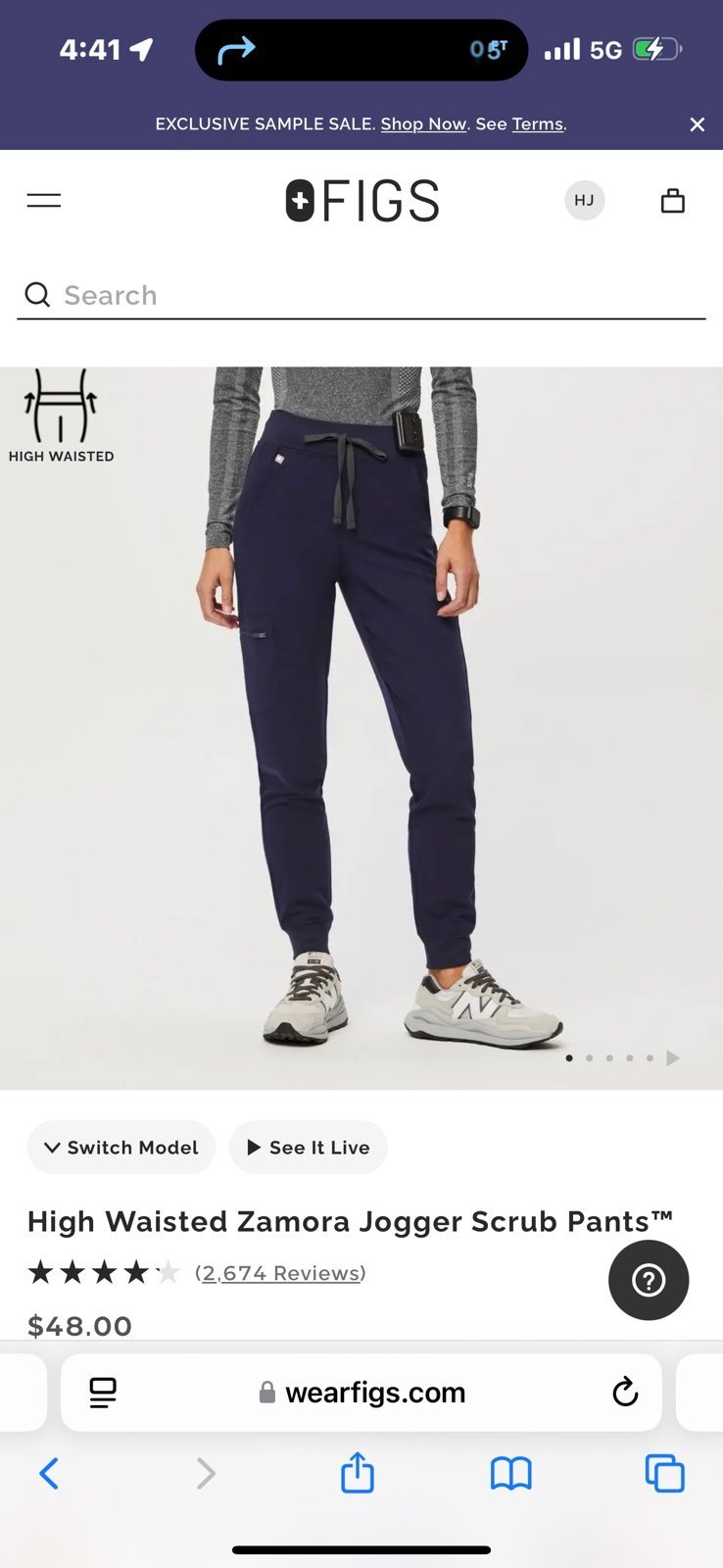Go back to the previous page
This screenshot has width=723, height=1568.
coord(49,1473)
